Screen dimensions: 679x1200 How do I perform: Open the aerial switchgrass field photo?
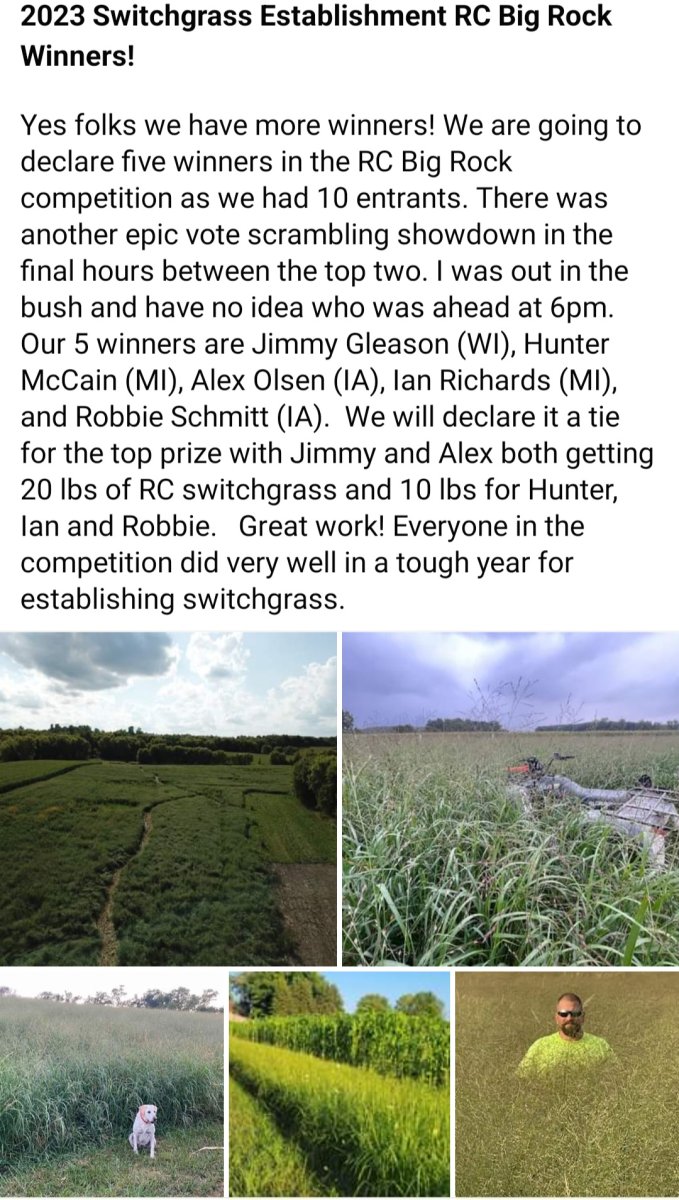[x=168, y=798]
